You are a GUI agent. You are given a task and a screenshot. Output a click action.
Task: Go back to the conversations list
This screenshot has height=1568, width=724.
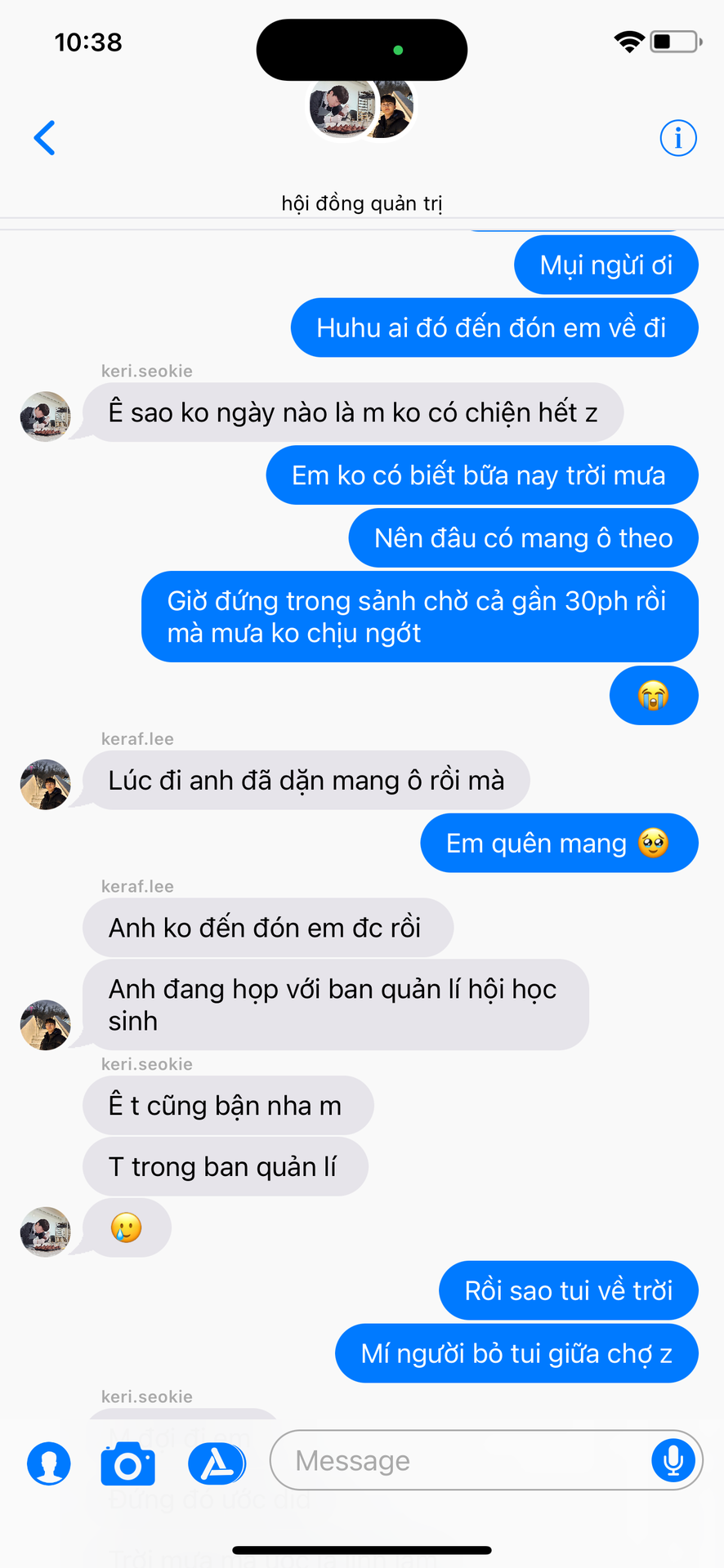pos(45,138)
